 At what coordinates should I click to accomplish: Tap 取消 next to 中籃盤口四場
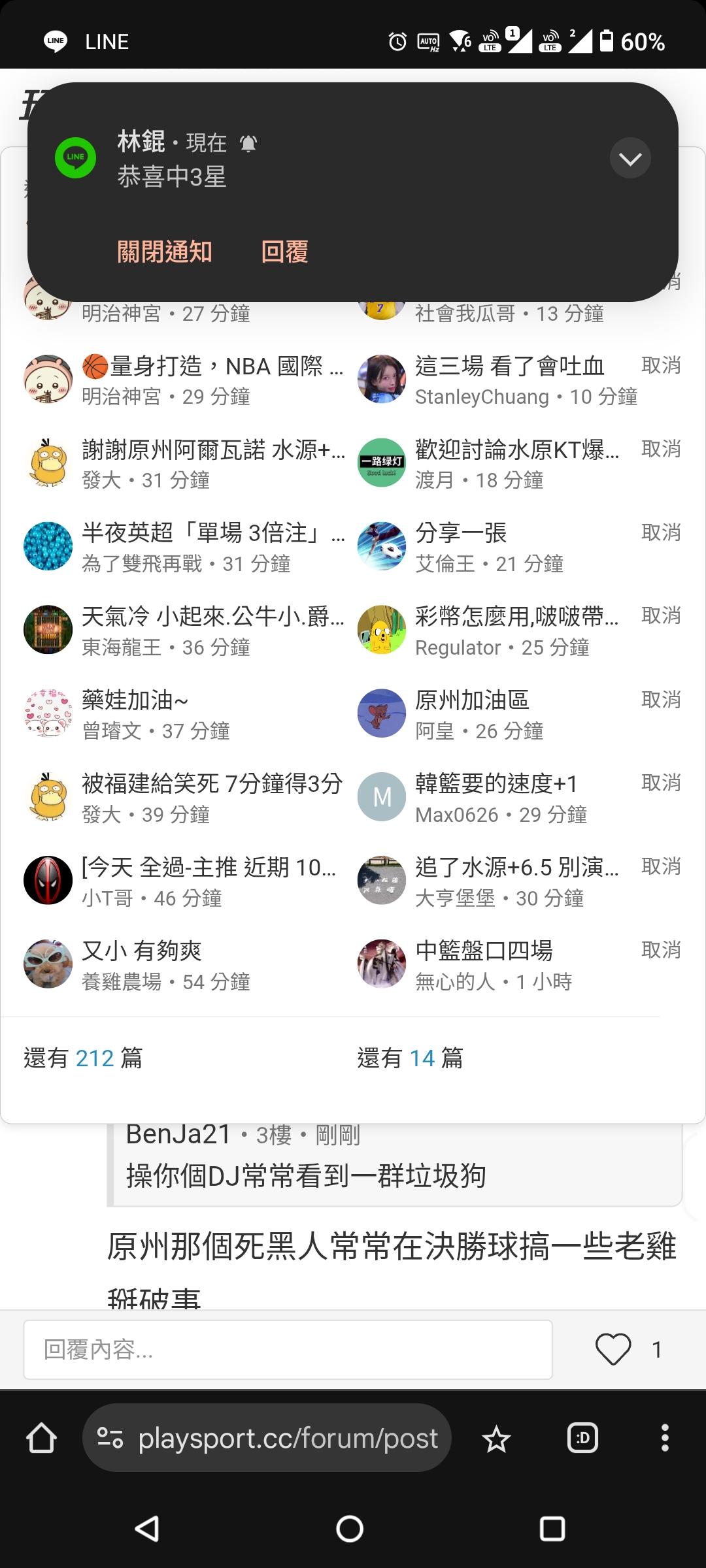[x=660, y=950]
